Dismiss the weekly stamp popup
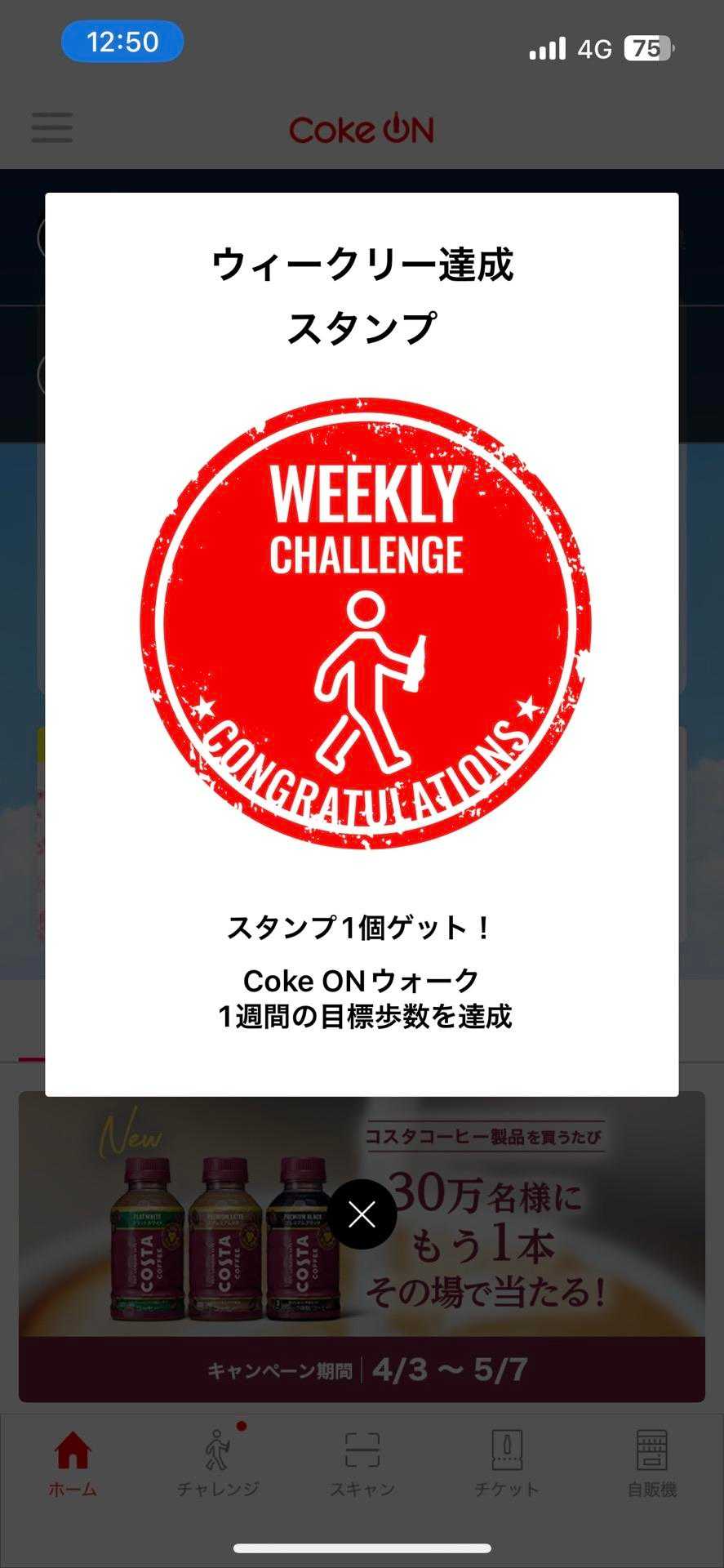Image resolution: width=724 pixels, height=1568 pixels. coord(362,1214)
